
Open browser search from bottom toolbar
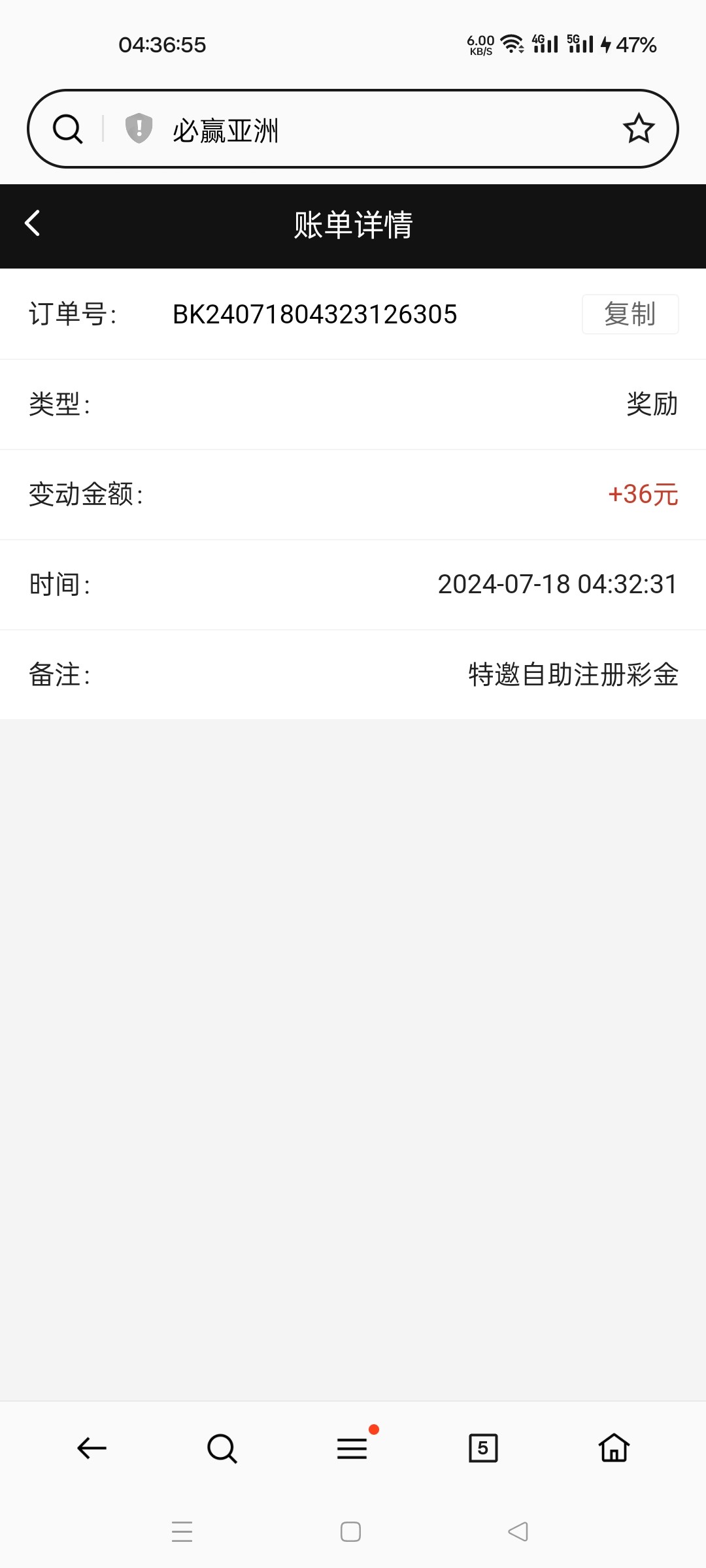(222, 1448)
